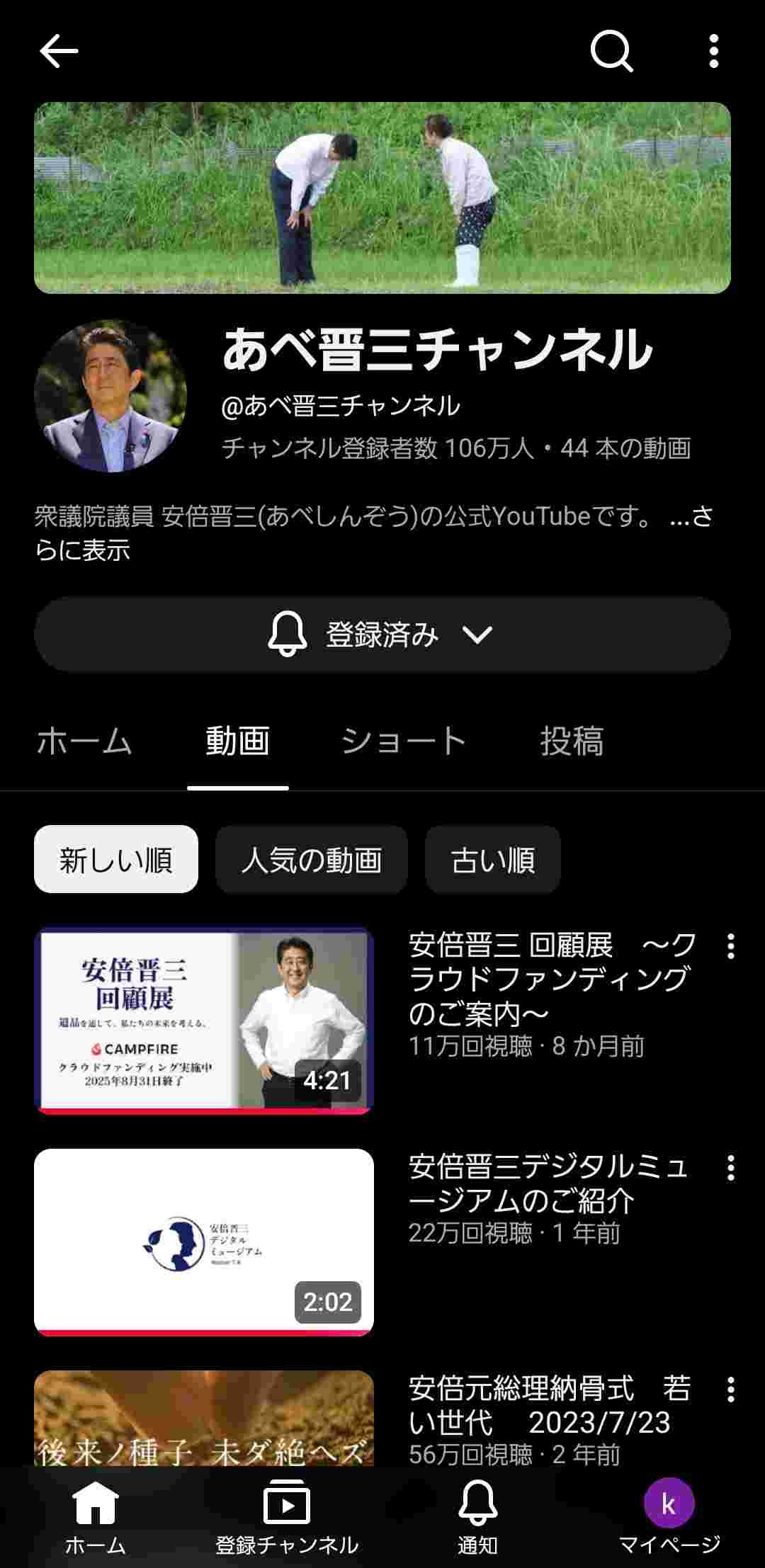The height and width of the screenshot is (1568, 765).
Task: Open the 登録チャンネル tab in the bottom bar
Action: 287,1517
